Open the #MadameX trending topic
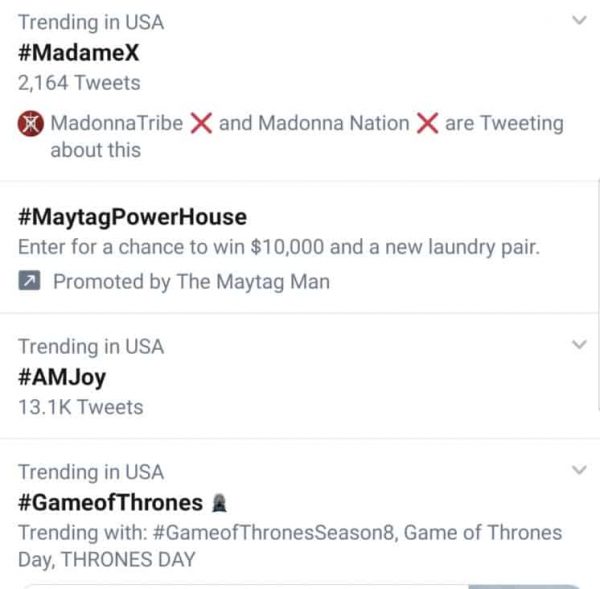Screen dimensions: 600x589 tap(79, 53)
